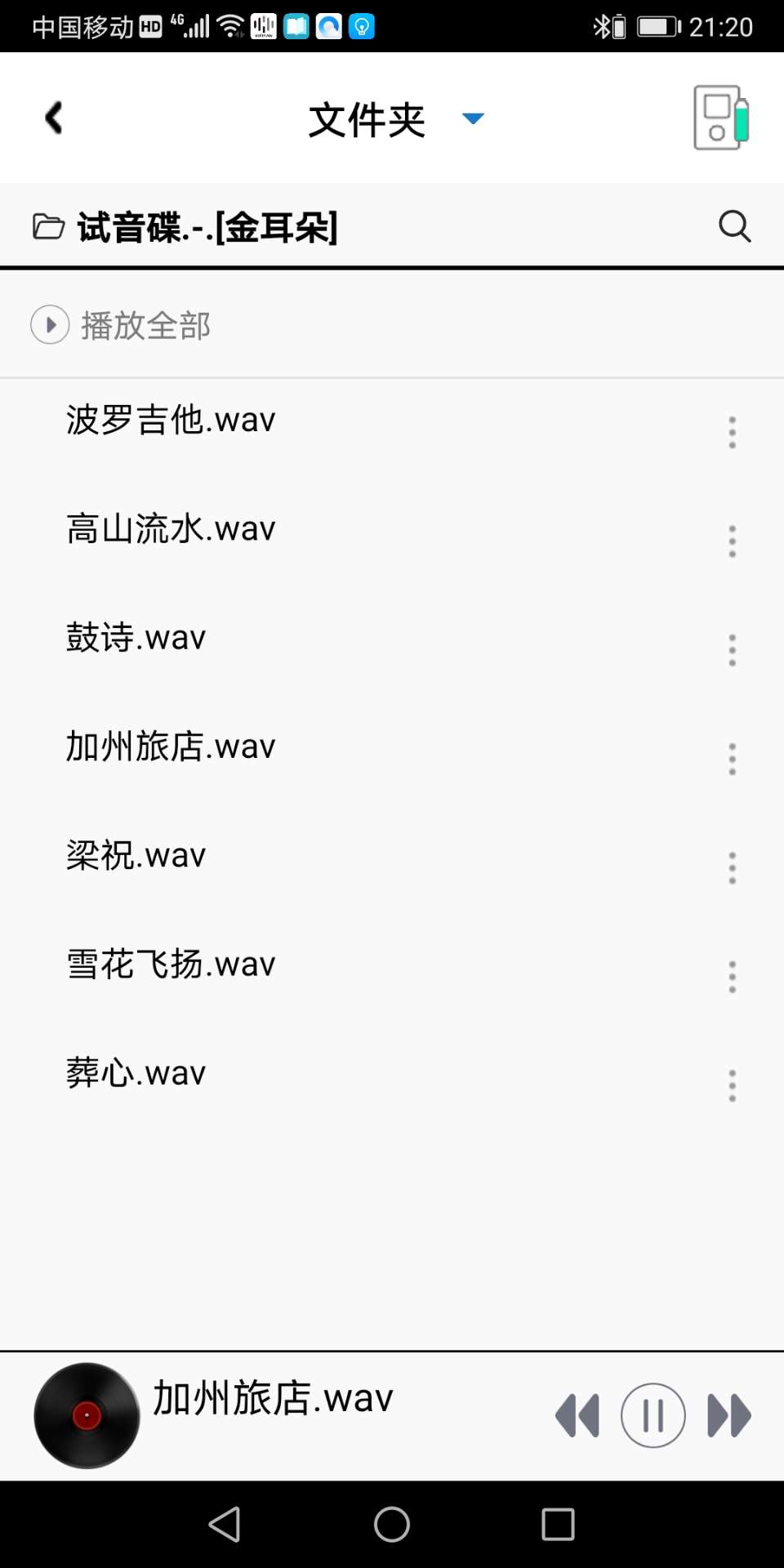The width and height of the screenshot is (784, 1568).
Task: Pause the currently playing song
Action: [653, 1415]
